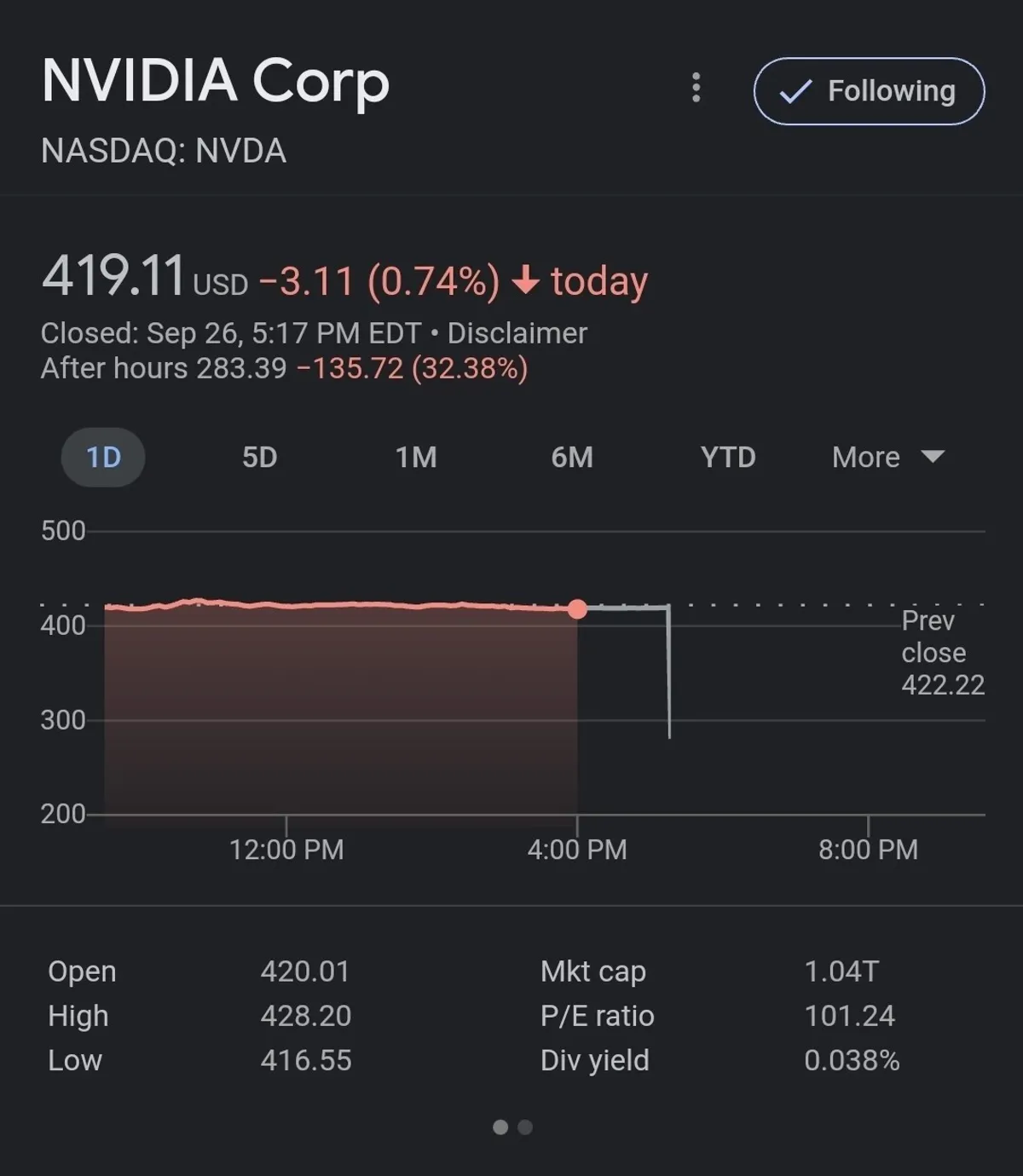Toggle to the YTD chart view
Image resolution: width=1023 pixels, height=1176 pixels.
pyautogui.click(x=726, y=458)
